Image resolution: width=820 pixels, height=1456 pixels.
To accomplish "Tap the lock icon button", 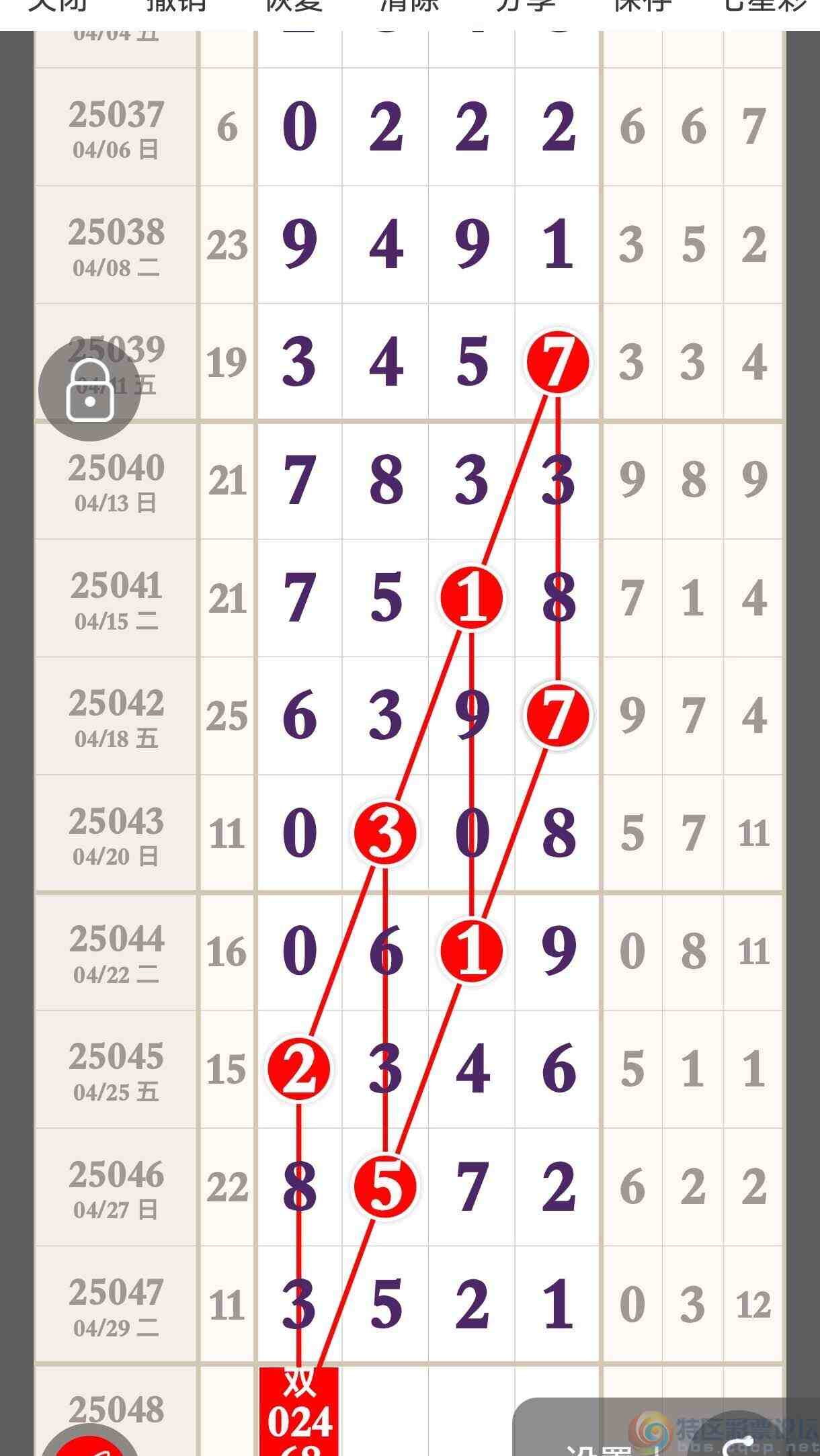I will click(x=89, y=390).
